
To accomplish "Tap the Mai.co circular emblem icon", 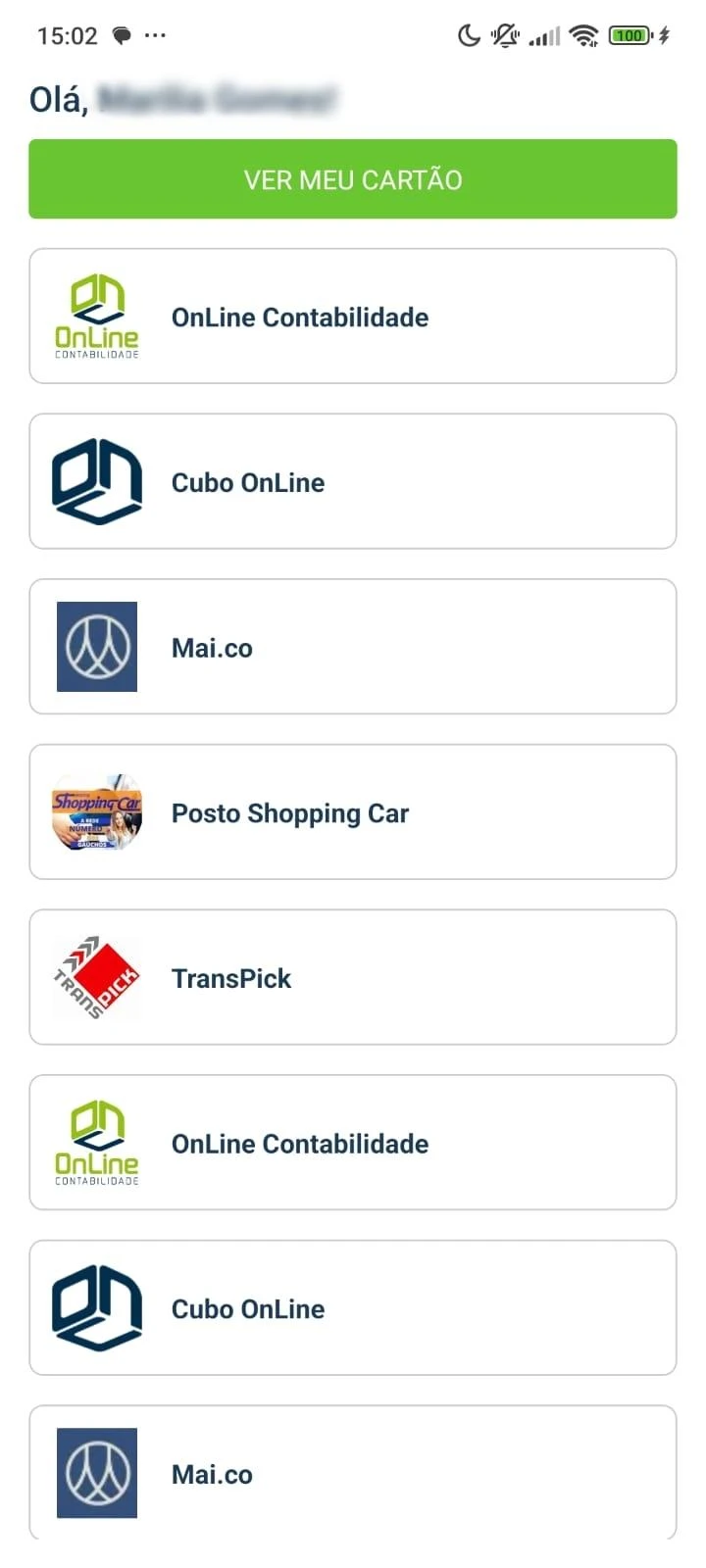I will click(x=96, y=647).
